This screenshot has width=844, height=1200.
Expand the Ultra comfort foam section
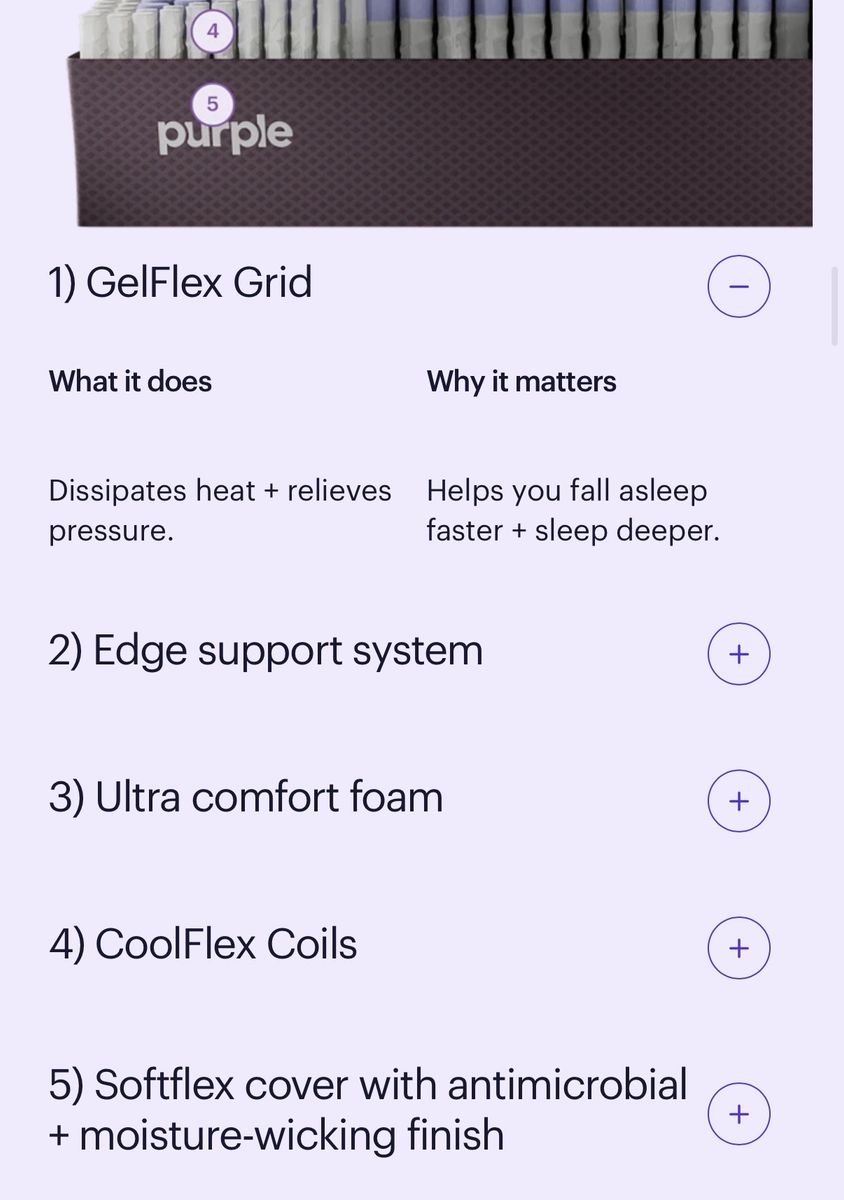[x=739, y=801]
